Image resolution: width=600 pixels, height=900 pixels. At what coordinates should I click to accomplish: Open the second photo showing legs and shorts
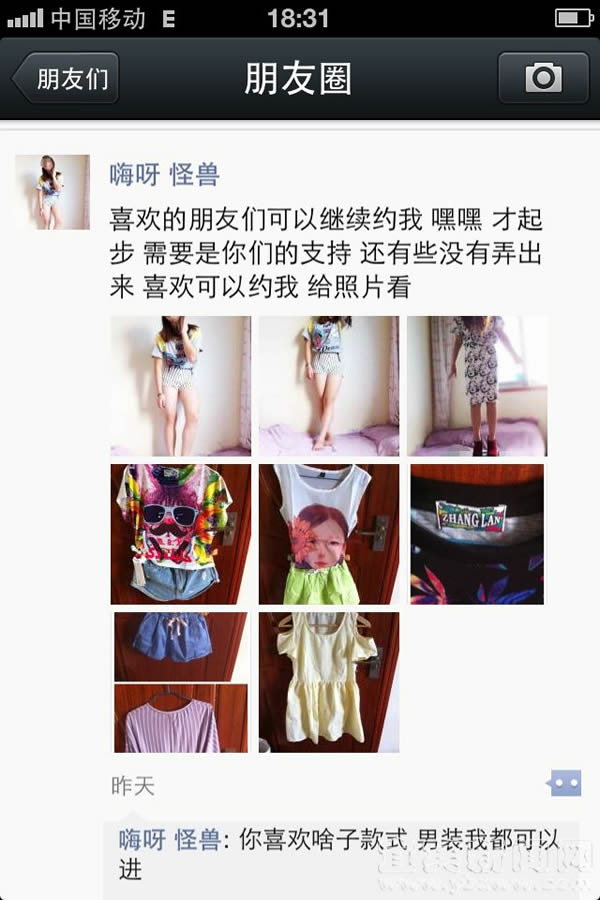(x=328, y=386)
